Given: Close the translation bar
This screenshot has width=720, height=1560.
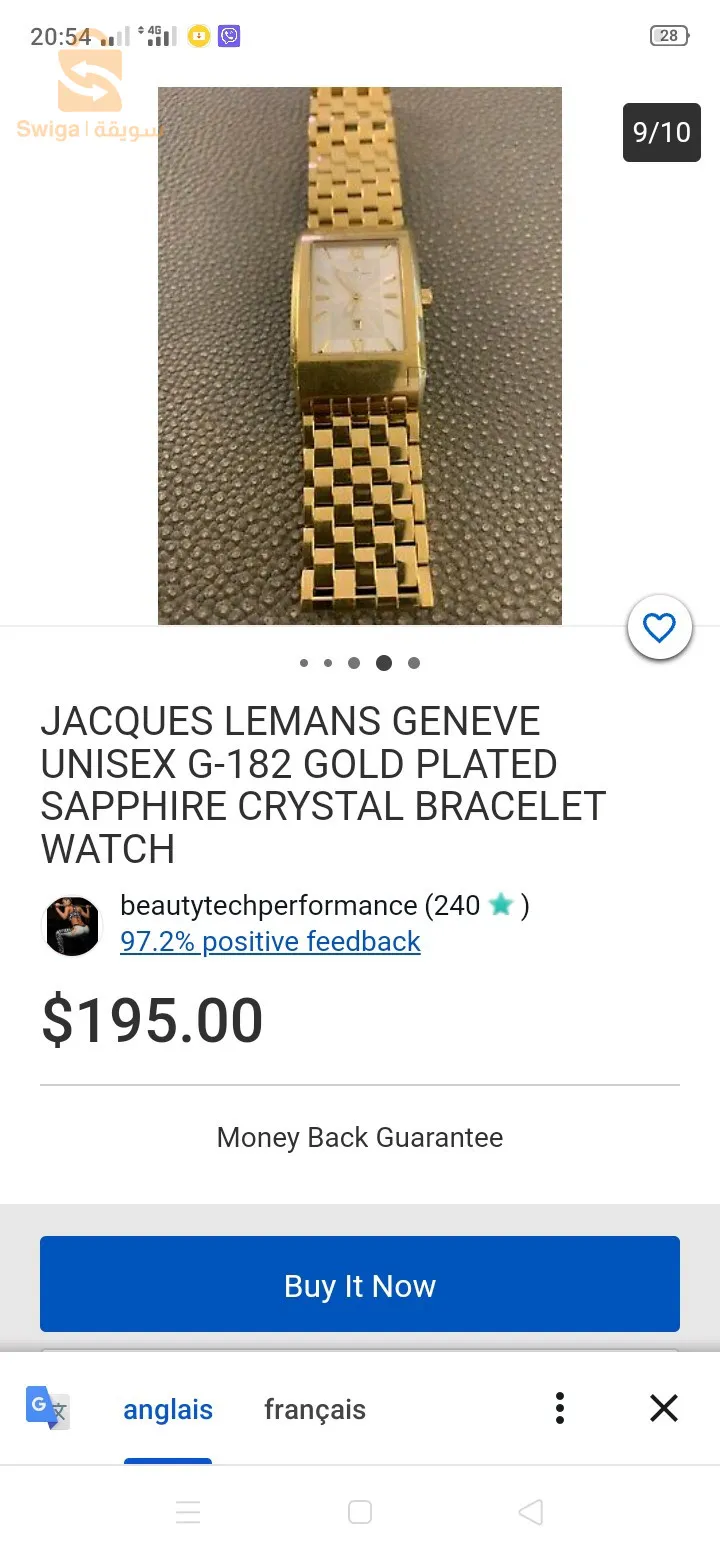Looking at the screenshot, I should point(664,1408).
